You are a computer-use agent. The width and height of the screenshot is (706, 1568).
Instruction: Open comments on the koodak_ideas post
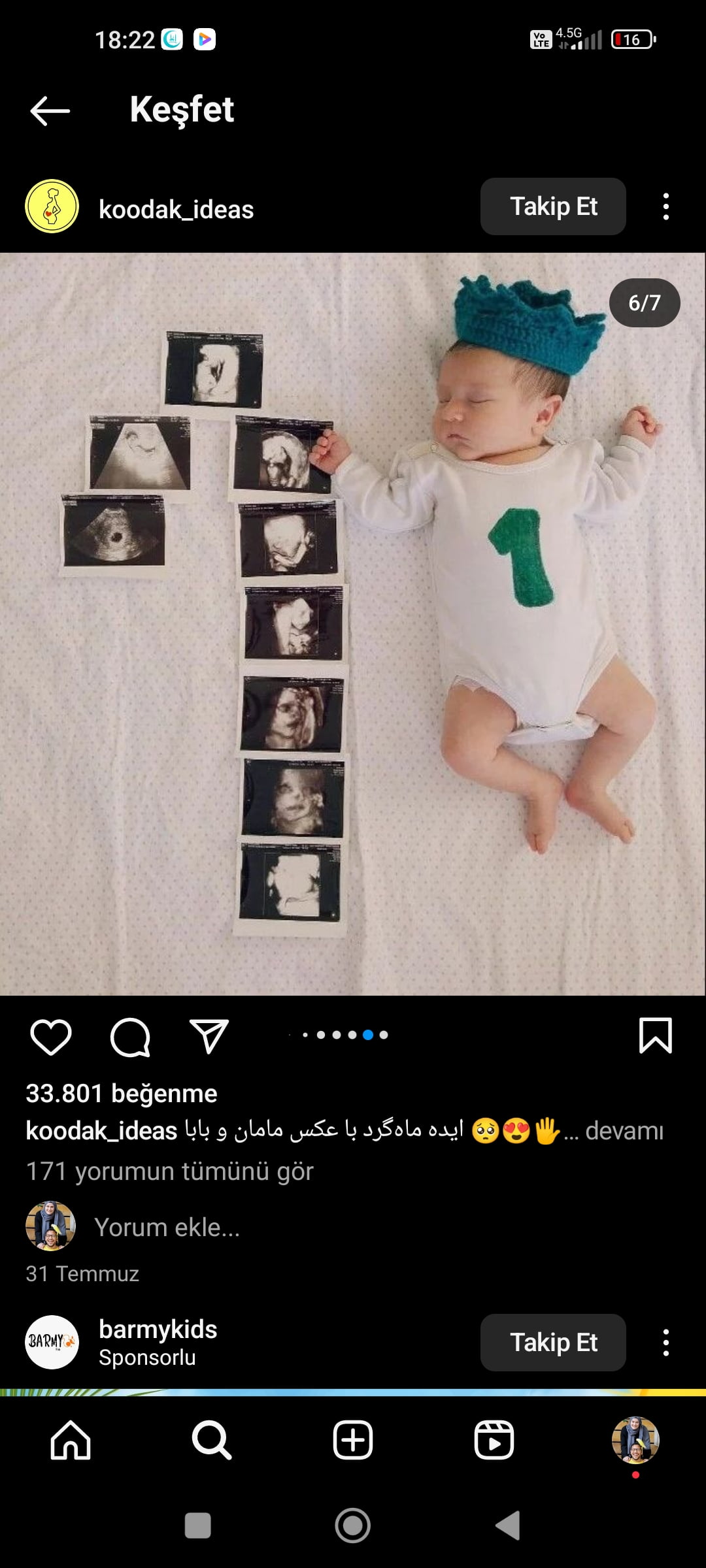click(130, 1037)
